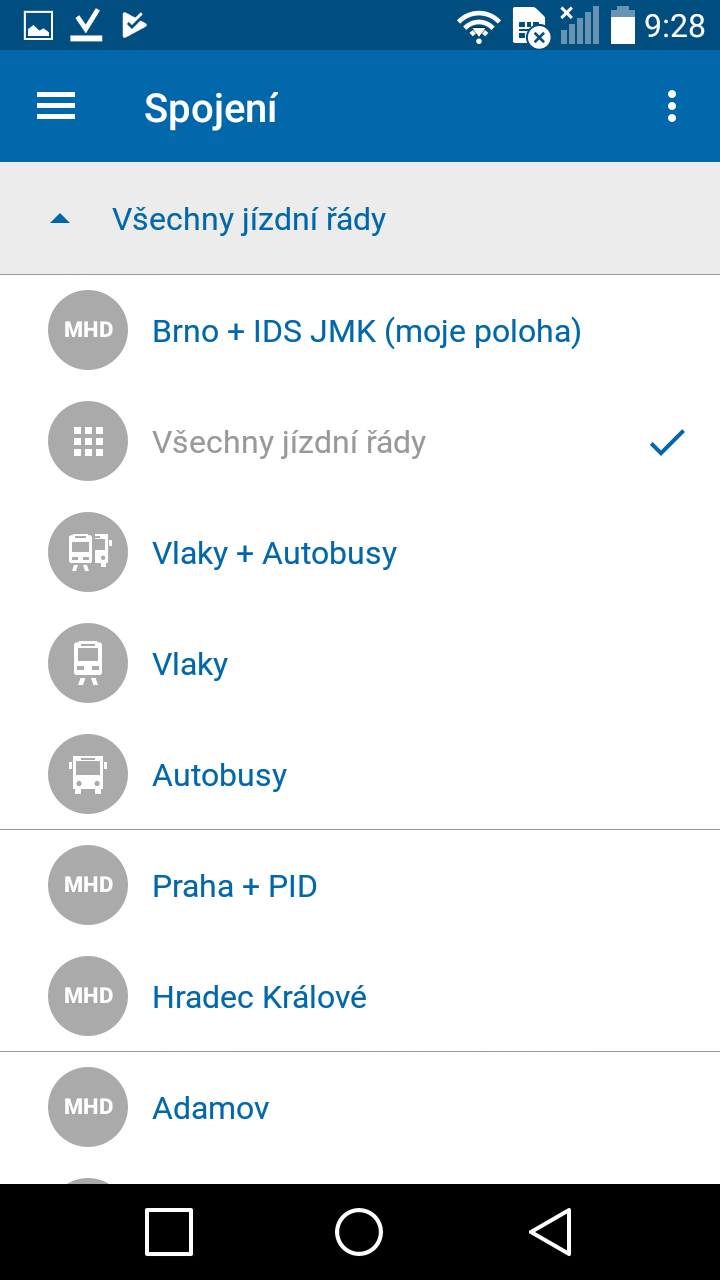
Task: Switch to Hradec Králové MHD
Action: [259, 997]
